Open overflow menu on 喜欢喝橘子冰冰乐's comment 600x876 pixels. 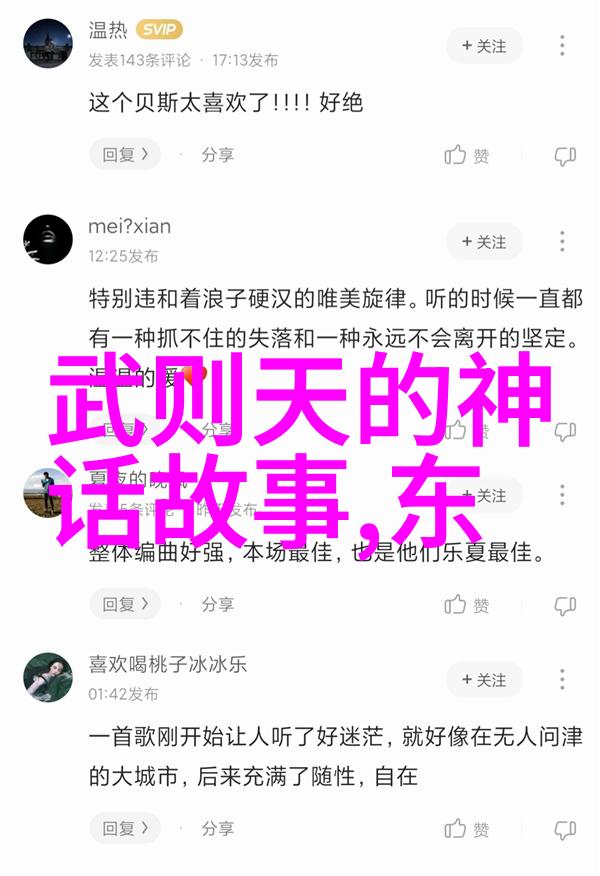(x=563, y=680)
